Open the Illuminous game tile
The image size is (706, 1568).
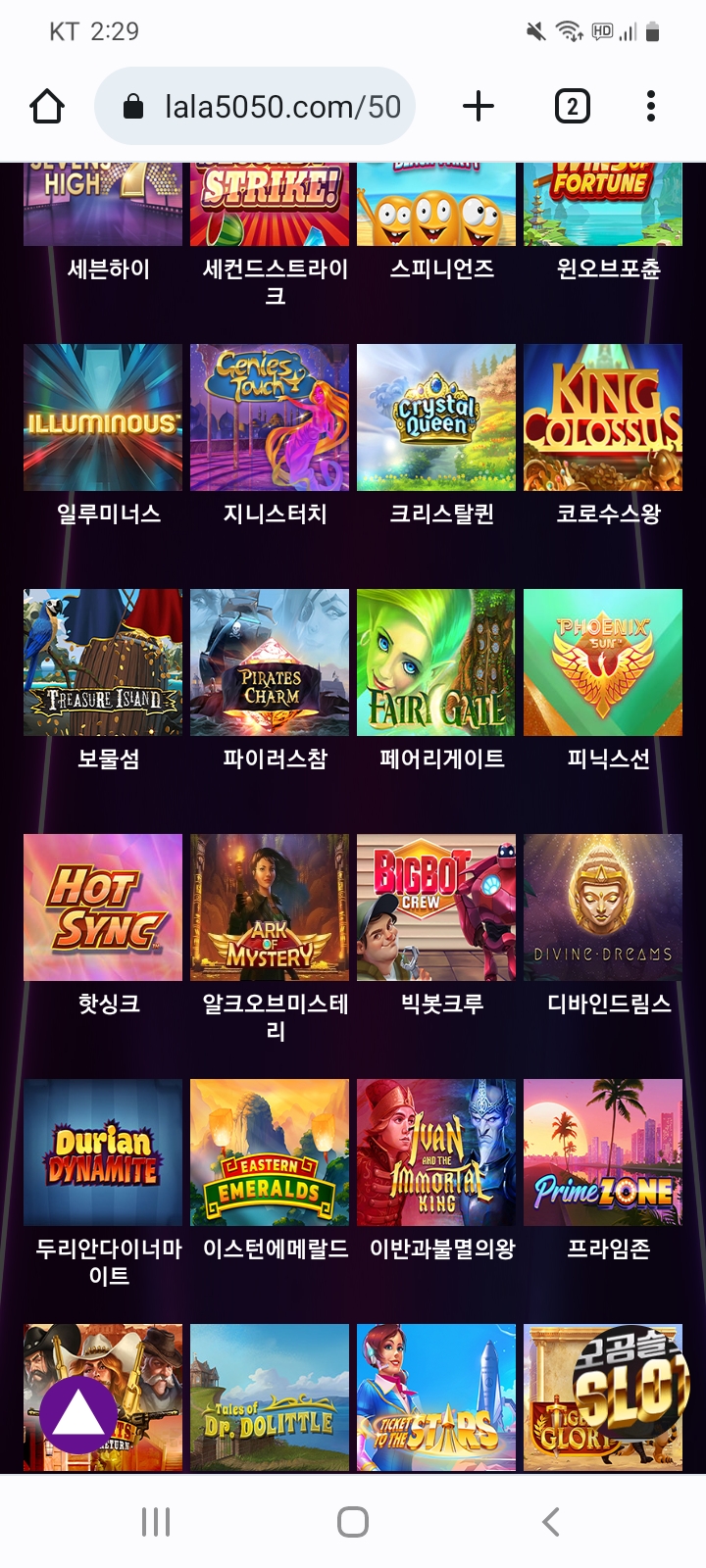point(103,417)
